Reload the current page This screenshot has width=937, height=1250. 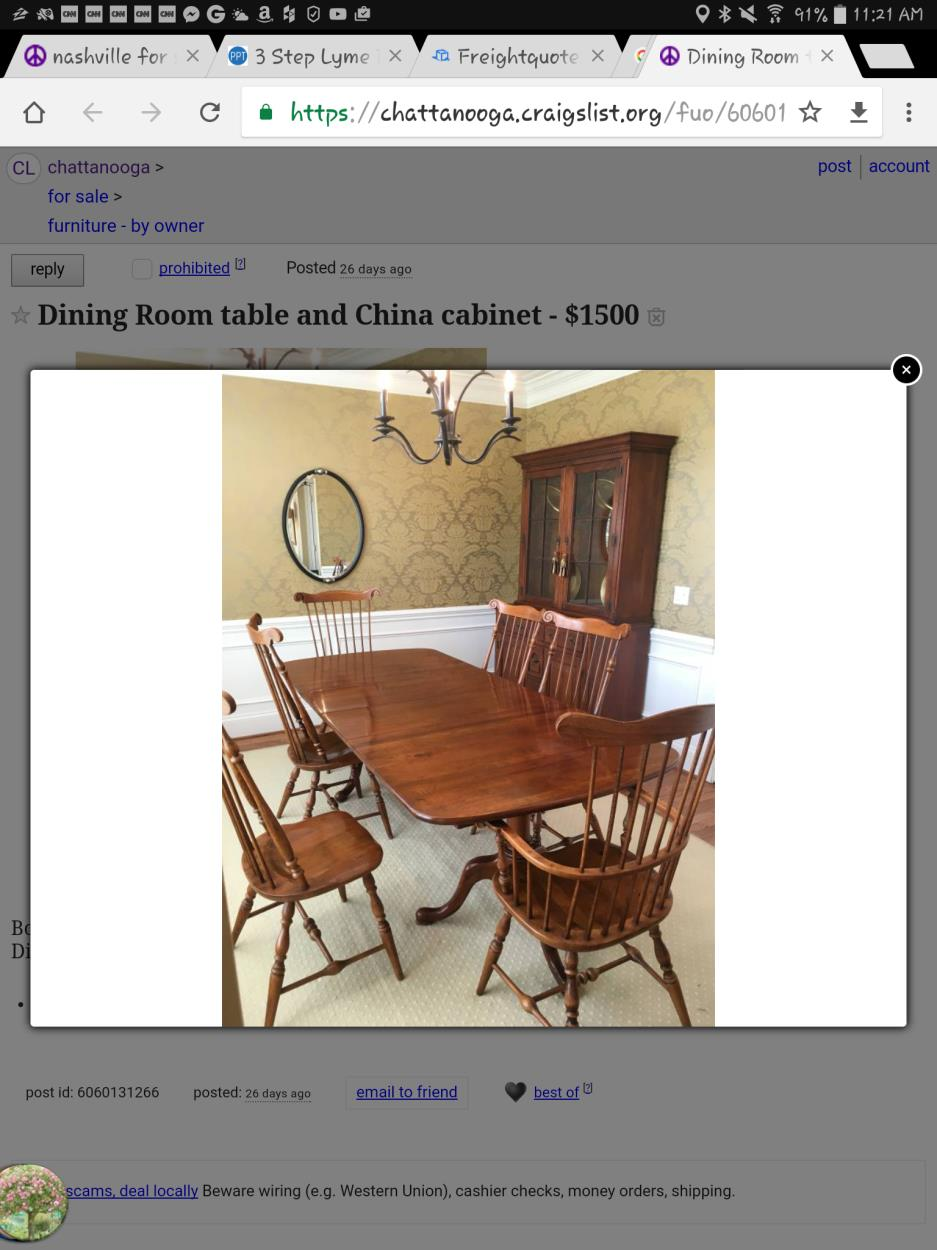209,112
